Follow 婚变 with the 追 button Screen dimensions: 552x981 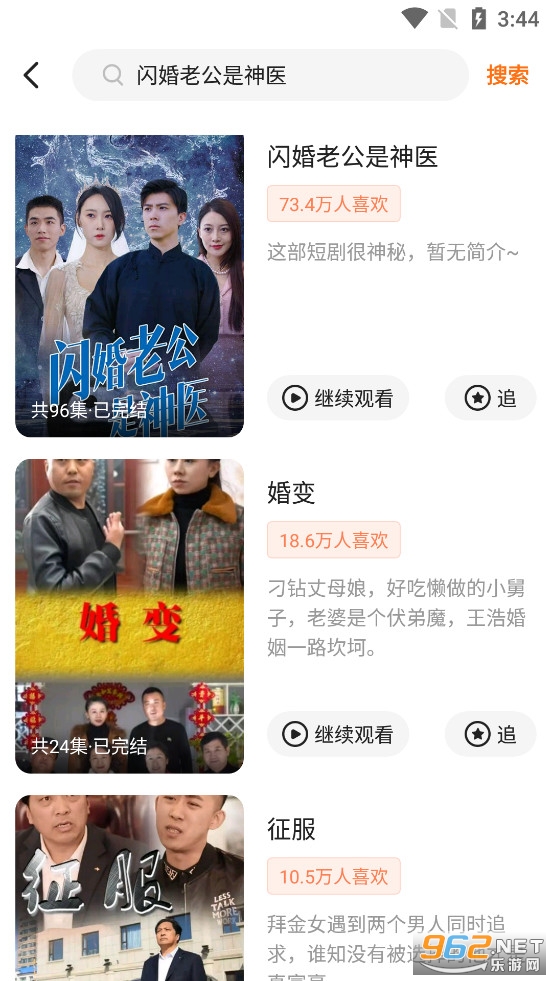[x=491, y=734]
